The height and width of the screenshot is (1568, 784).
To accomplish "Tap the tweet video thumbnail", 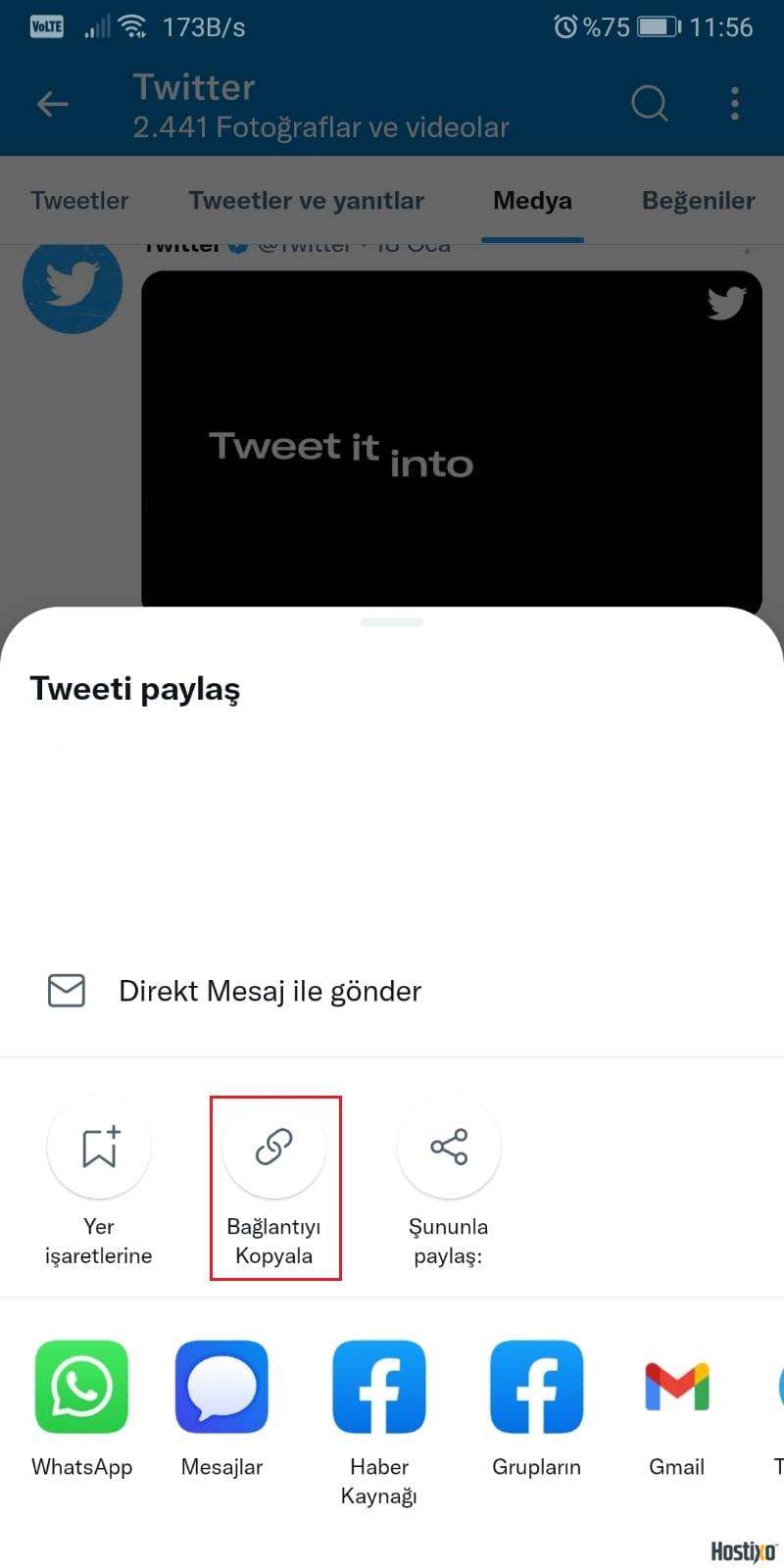I will (x=451, y=441).
